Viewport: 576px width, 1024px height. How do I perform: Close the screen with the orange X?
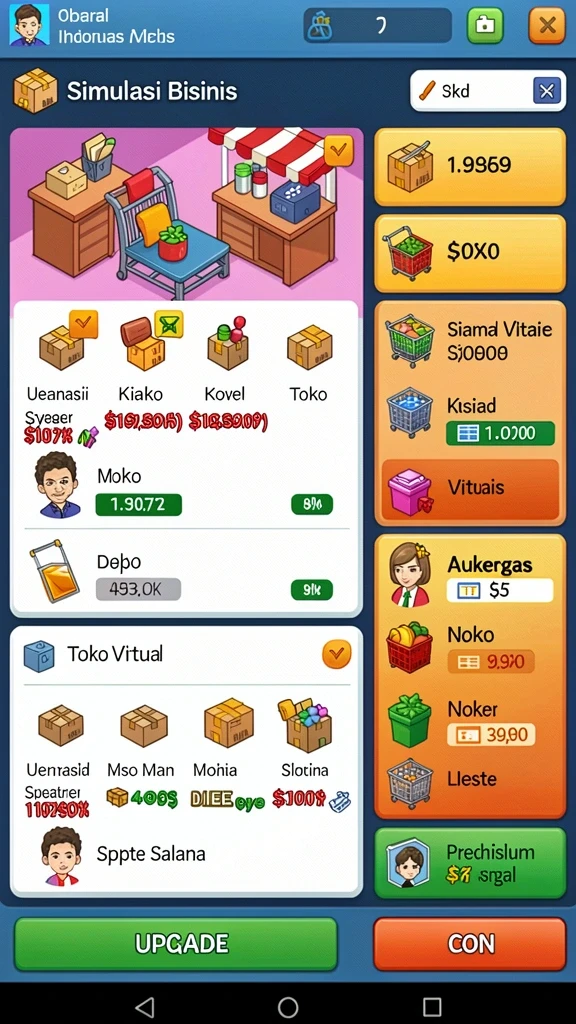(x=547, y=25)
